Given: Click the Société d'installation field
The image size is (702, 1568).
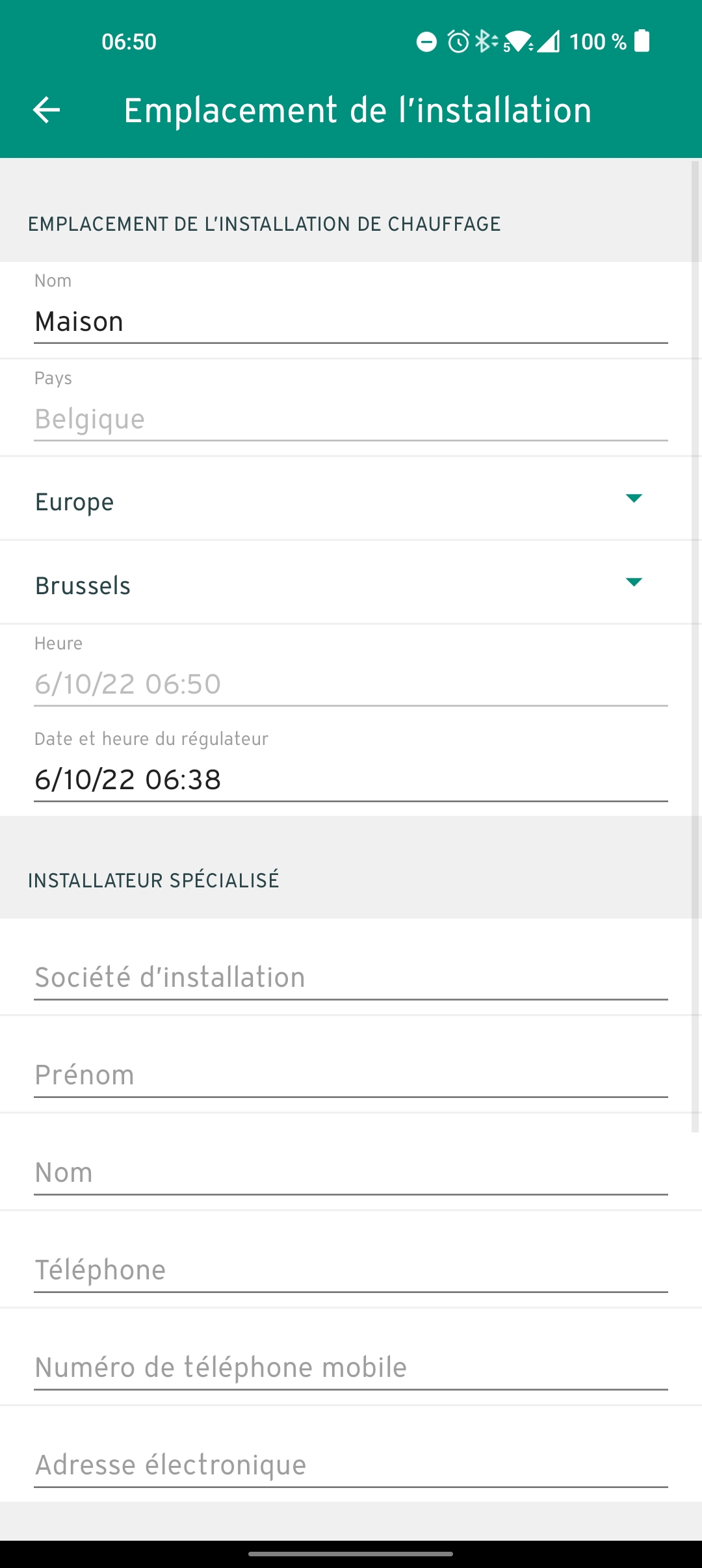Looking at the screenshot, I should tap(351, 977).
